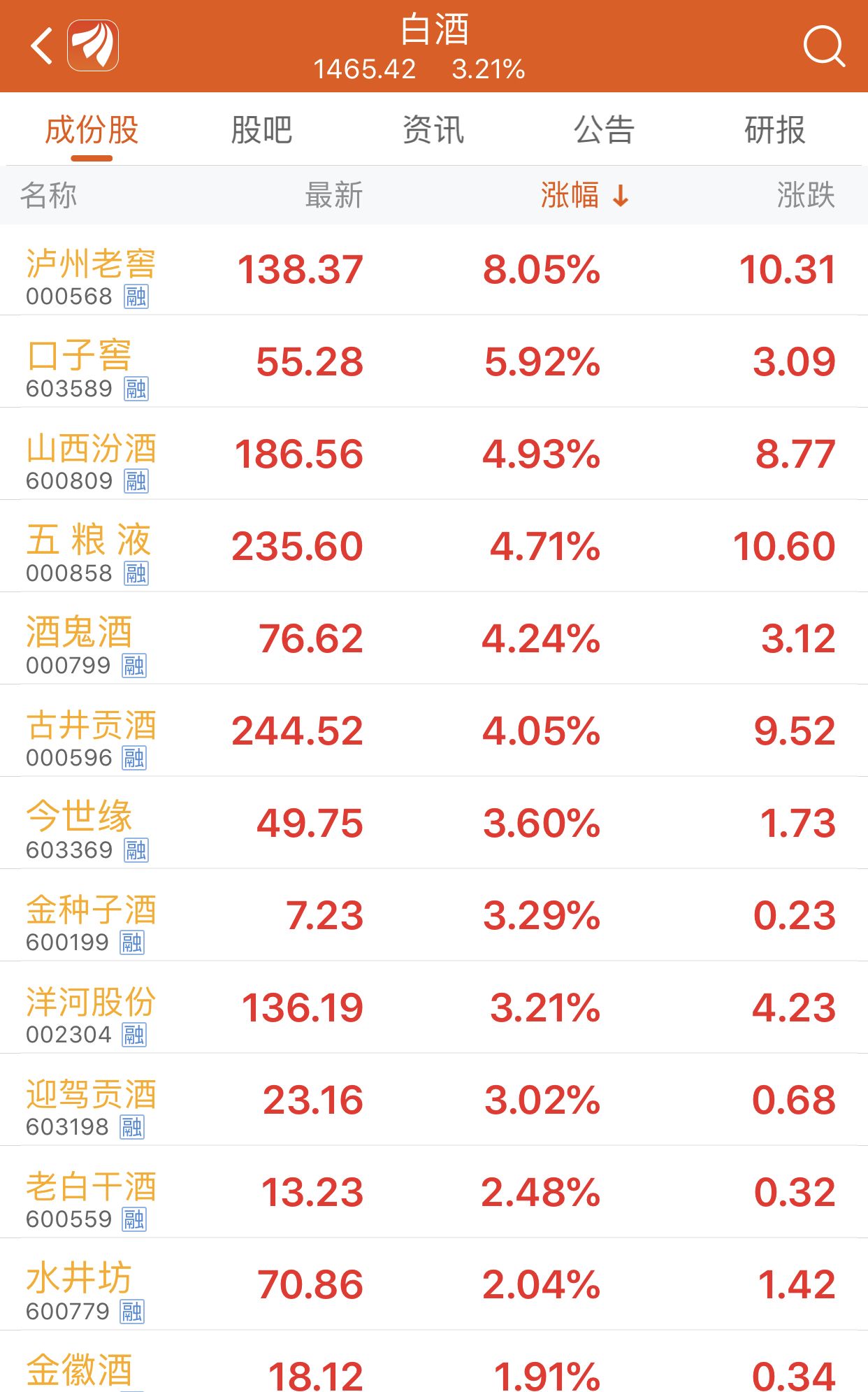Open the 公告 tab
Image resolution: width=868 pixels, height=1392 pixels.
605,130
